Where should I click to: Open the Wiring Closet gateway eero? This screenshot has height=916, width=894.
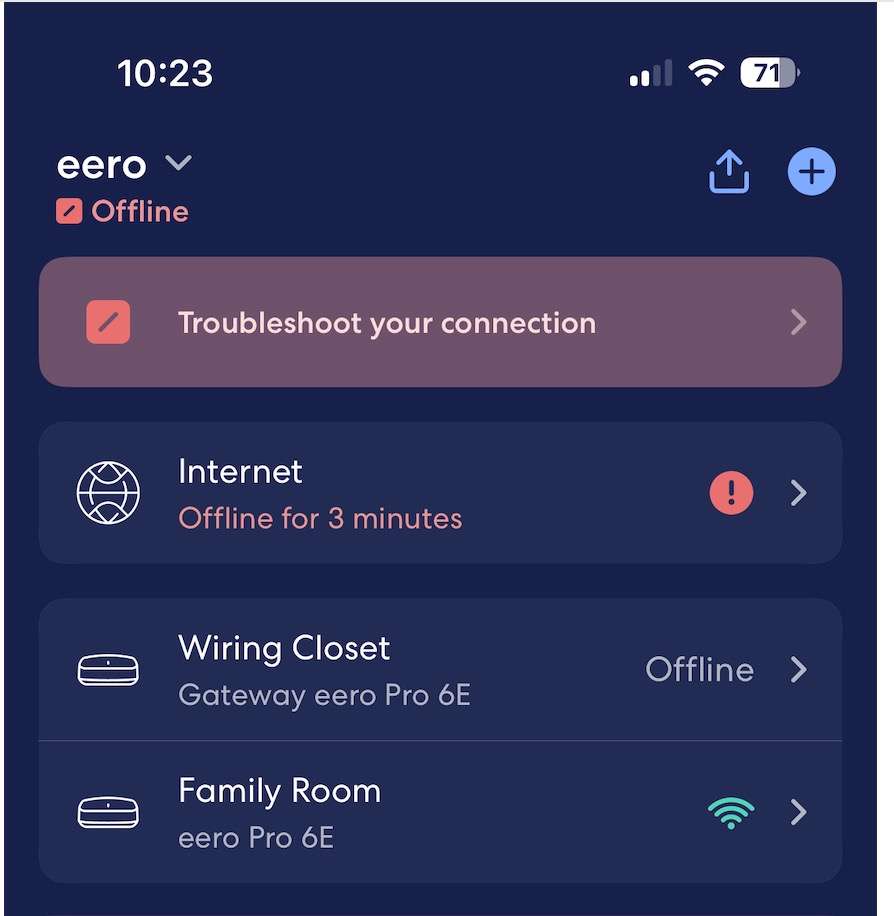[440, 669]
